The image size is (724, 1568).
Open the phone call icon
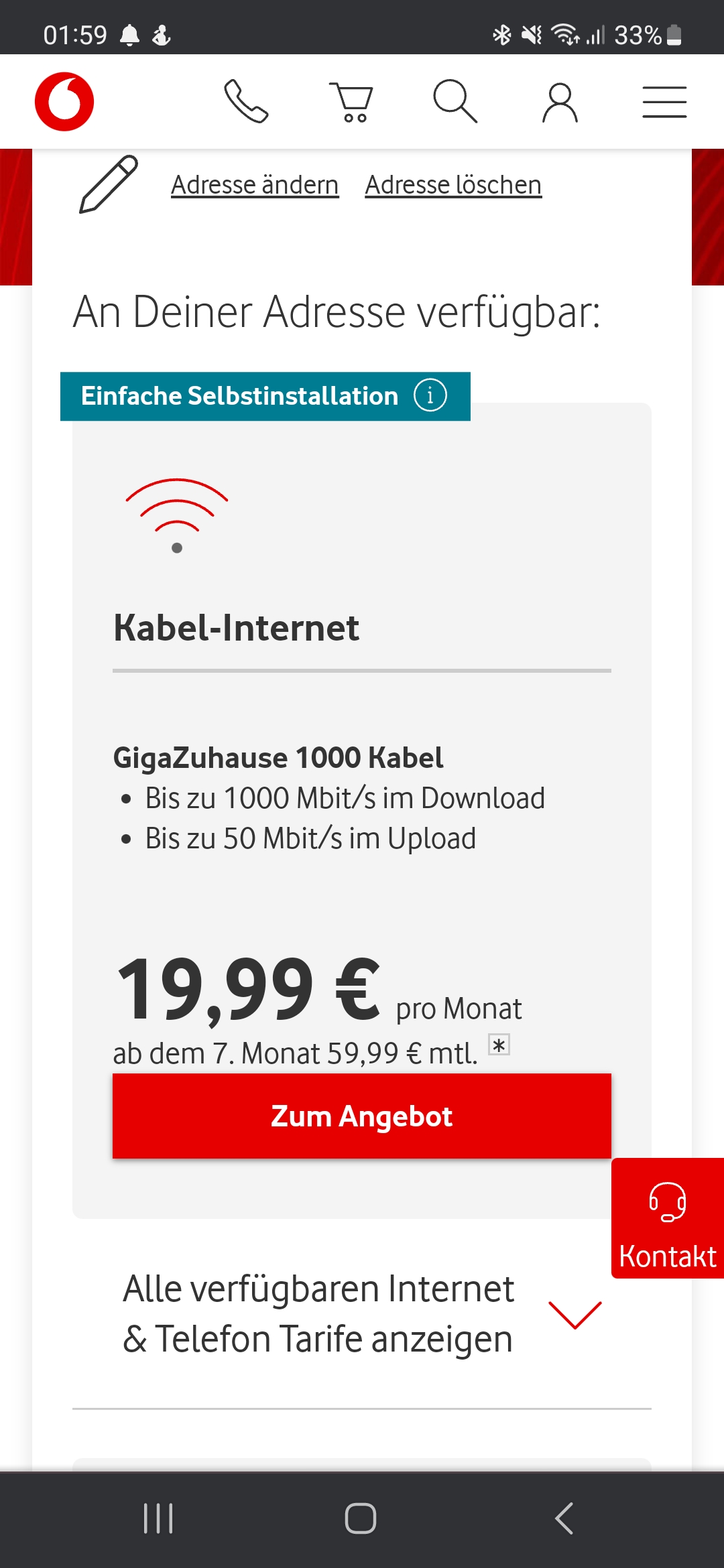(246, 102)
